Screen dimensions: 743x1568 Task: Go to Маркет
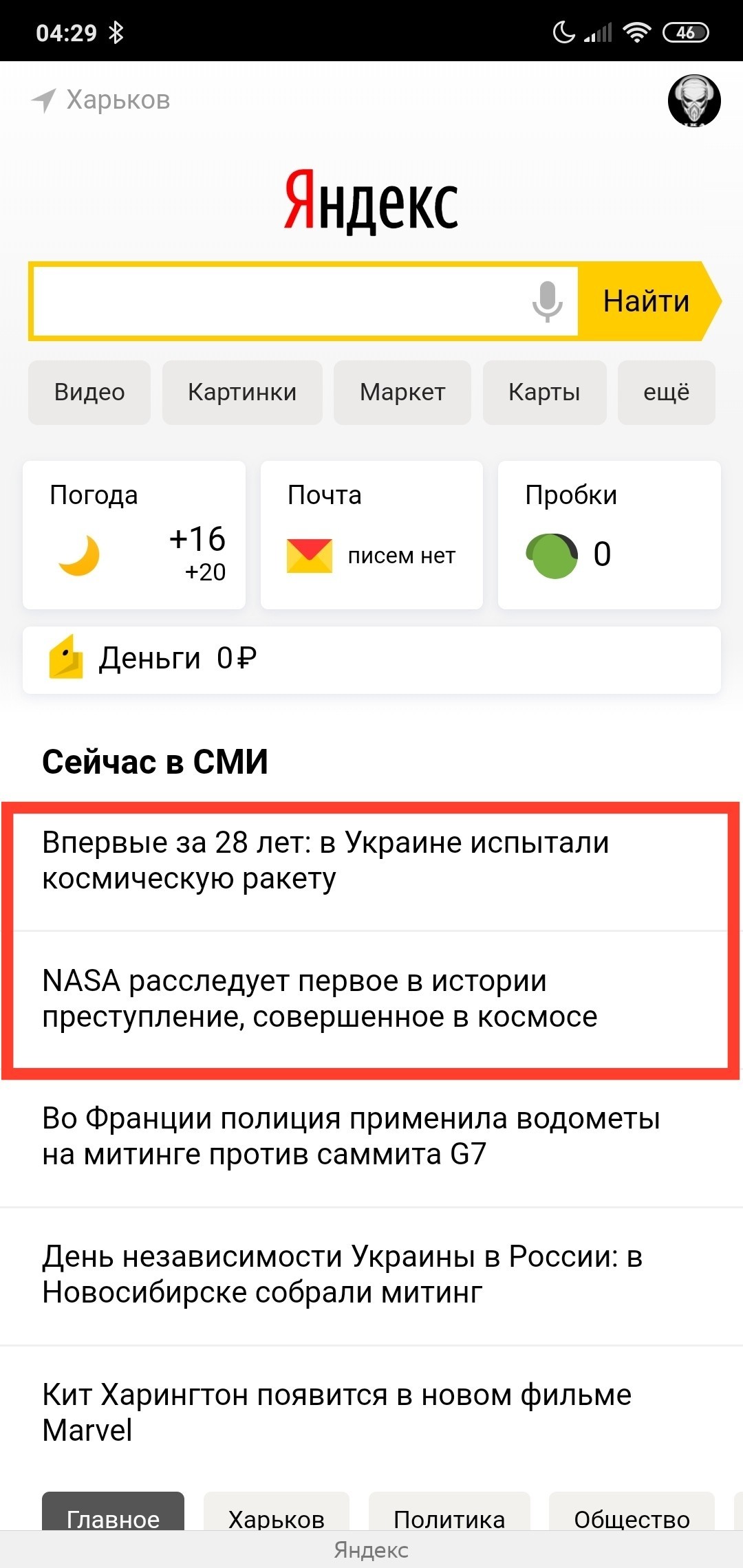402,392
